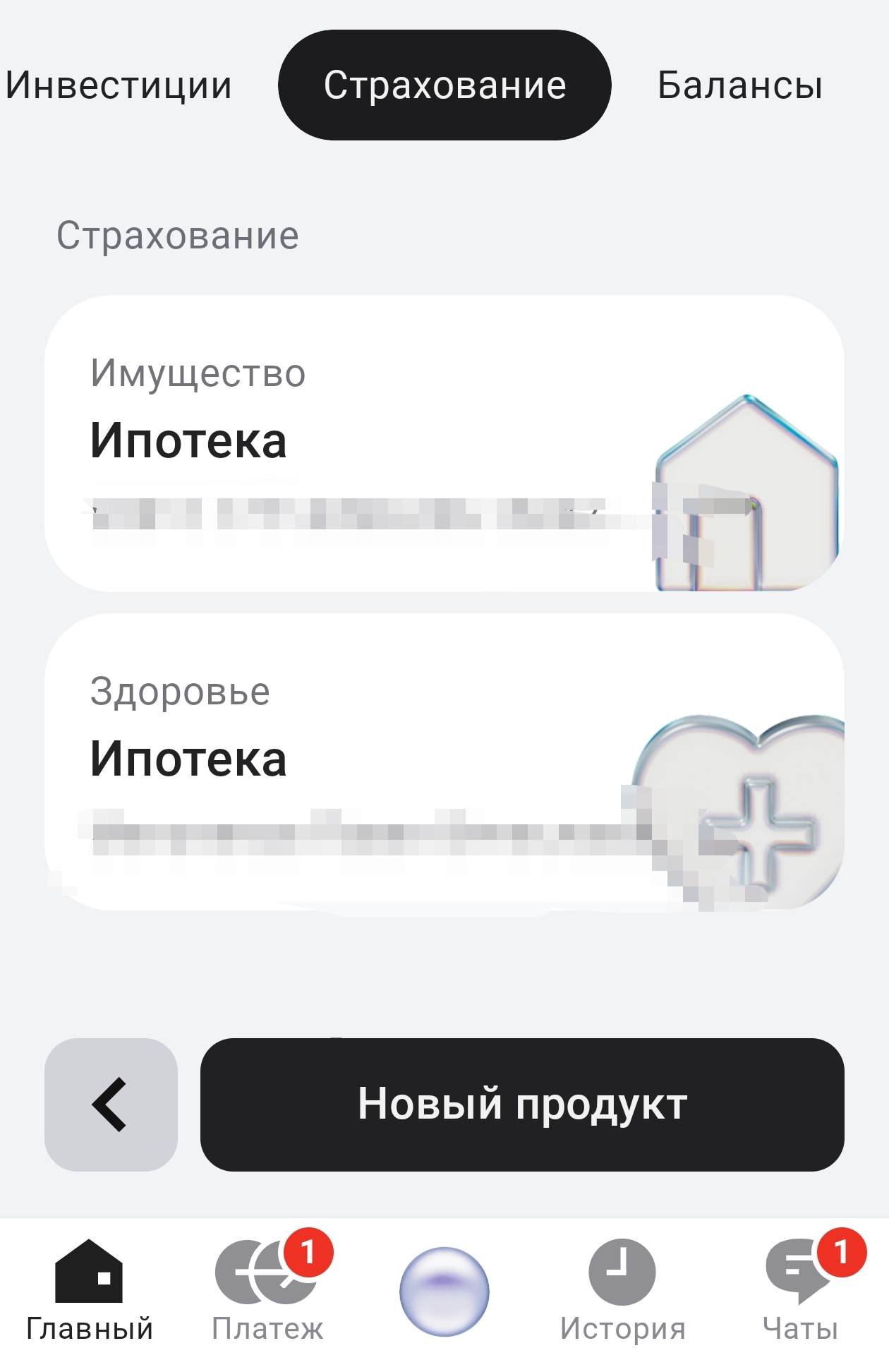The image size is (889, 1372).
Task: Select the Страхование tab
Action: 445,85
